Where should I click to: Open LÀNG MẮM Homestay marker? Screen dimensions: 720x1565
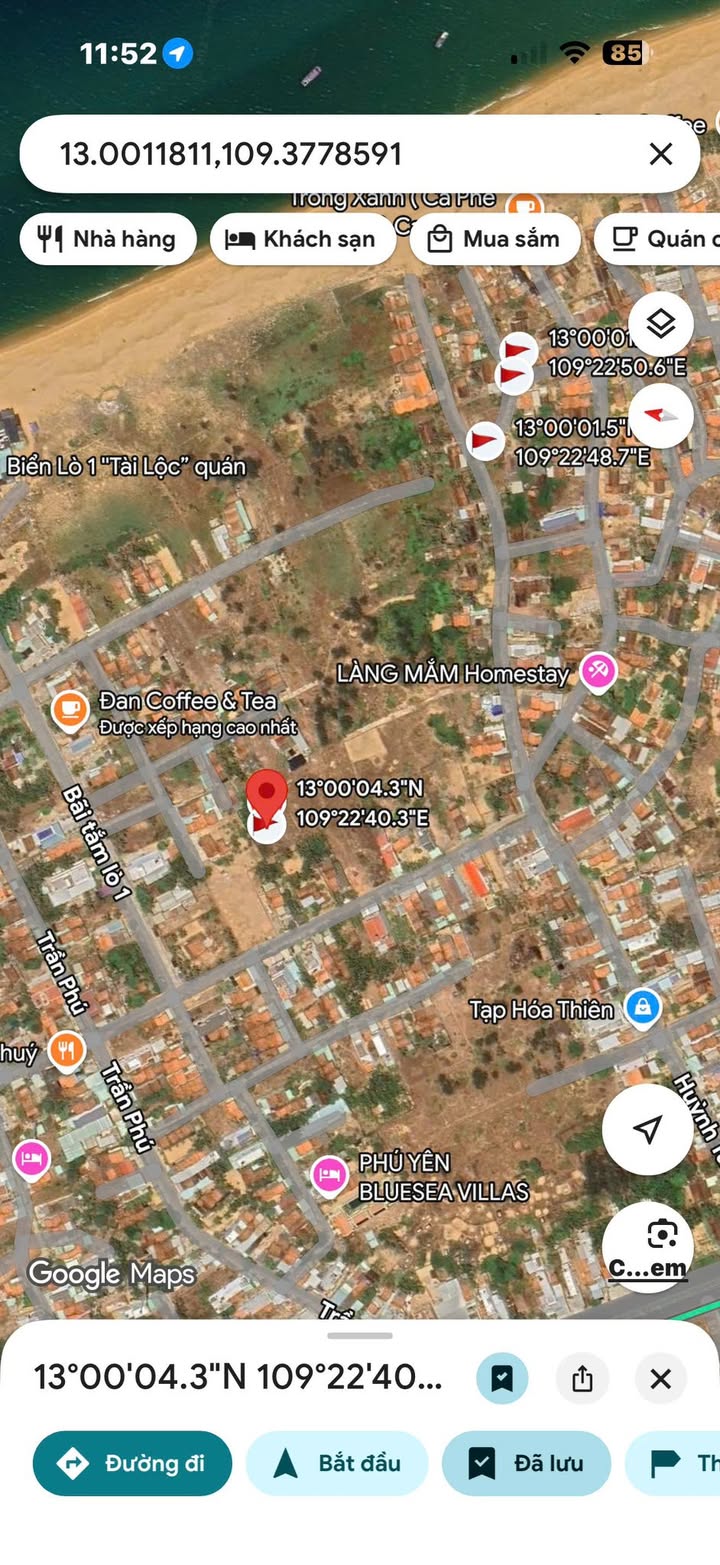point(598,671)
